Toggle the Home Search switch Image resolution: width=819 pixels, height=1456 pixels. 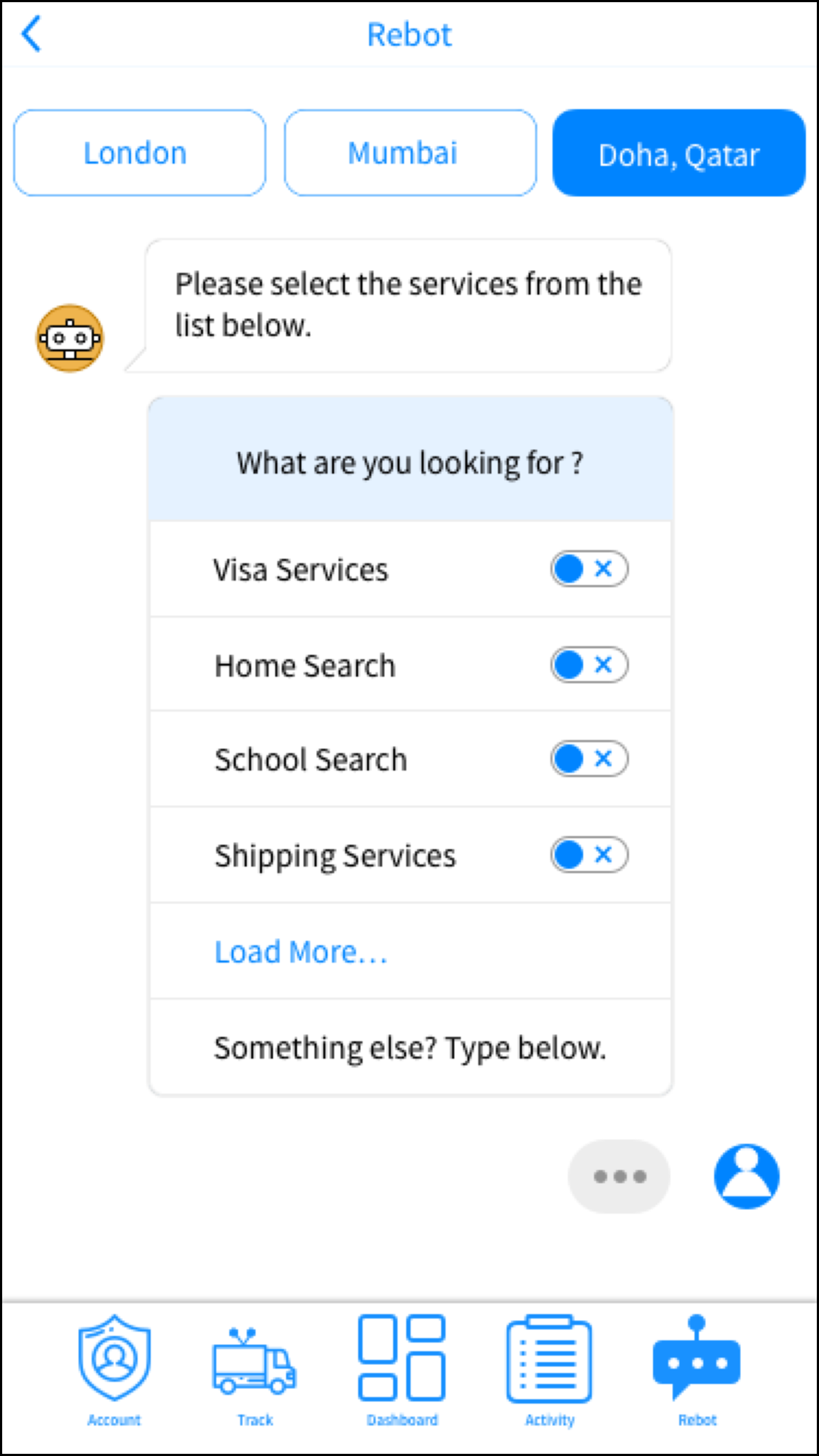point(588,664)
